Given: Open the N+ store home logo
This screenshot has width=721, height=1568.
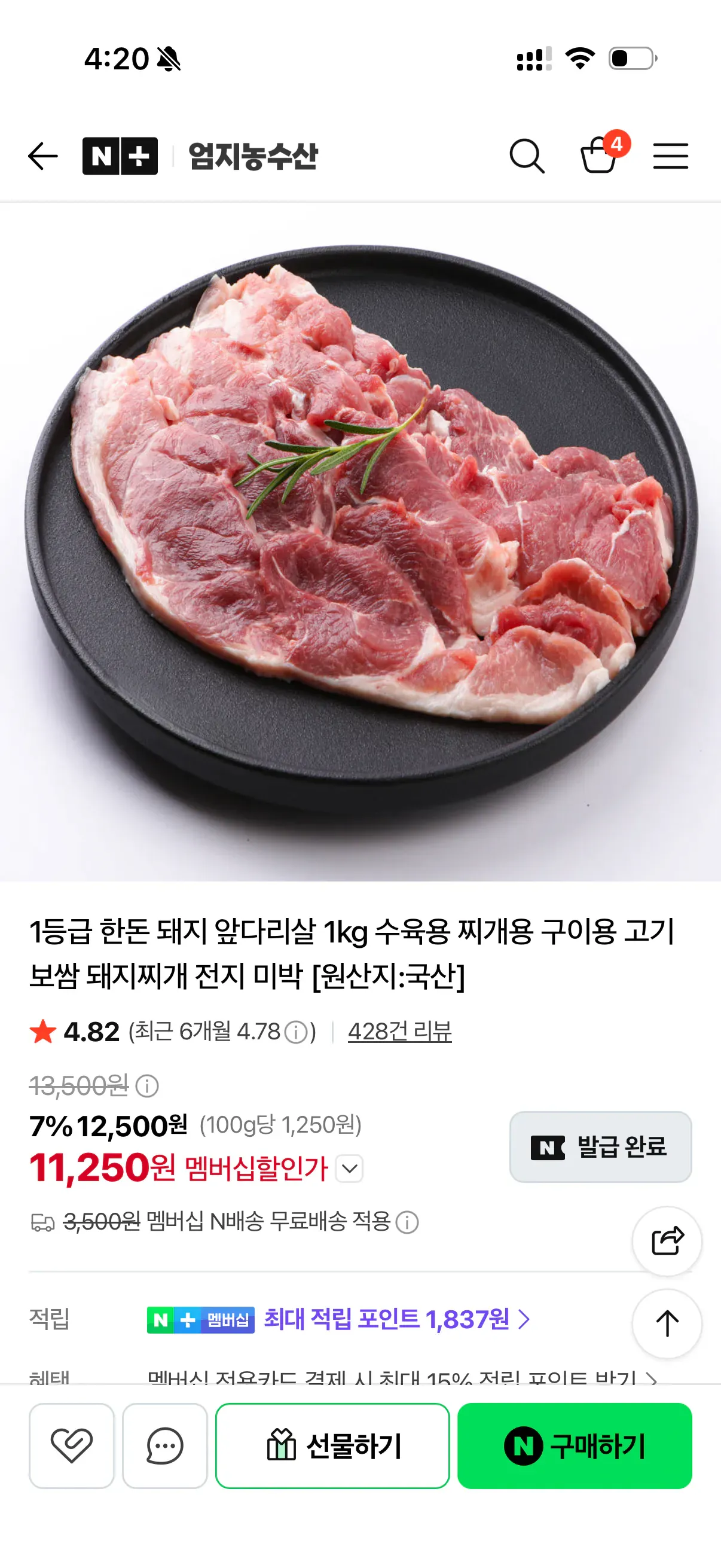Looking at the screenshot, I should point(120,157).
